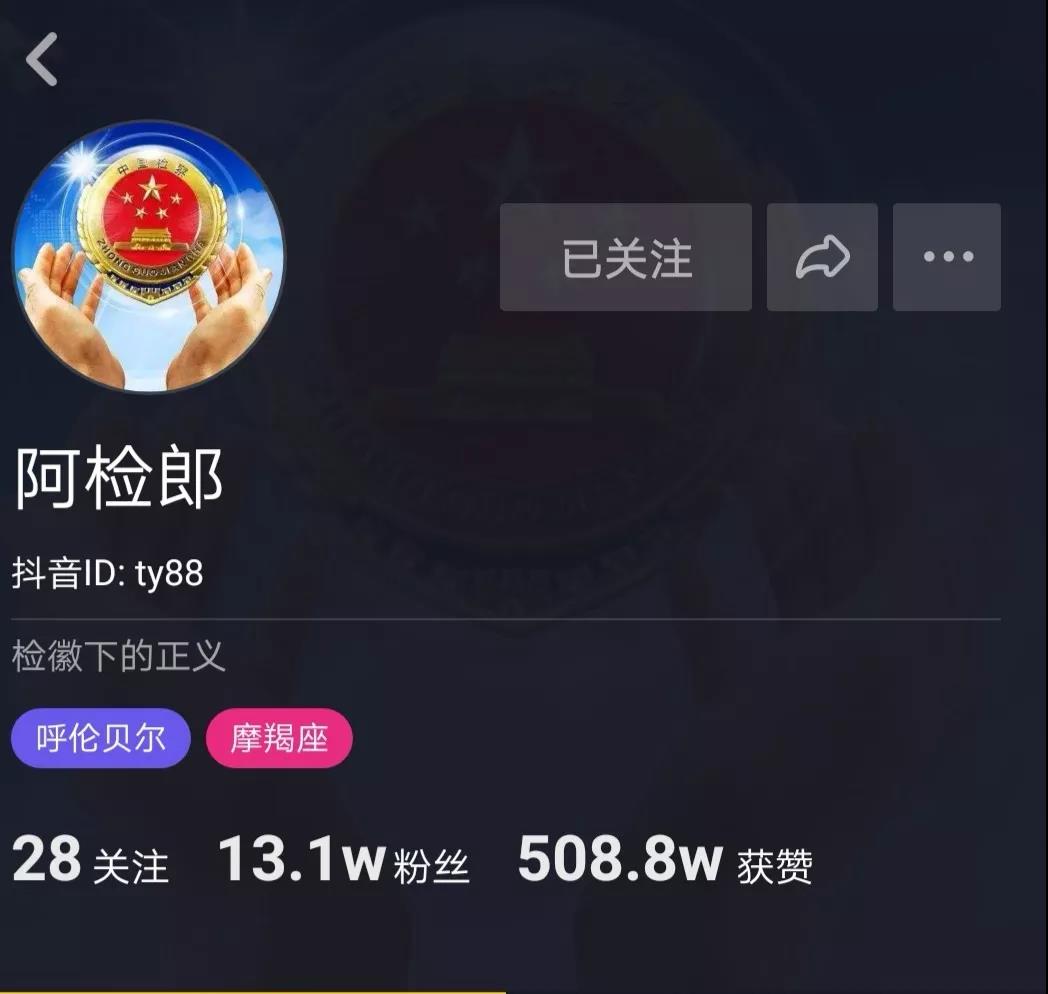Share this profile with the arrow button

click(822, 258)
